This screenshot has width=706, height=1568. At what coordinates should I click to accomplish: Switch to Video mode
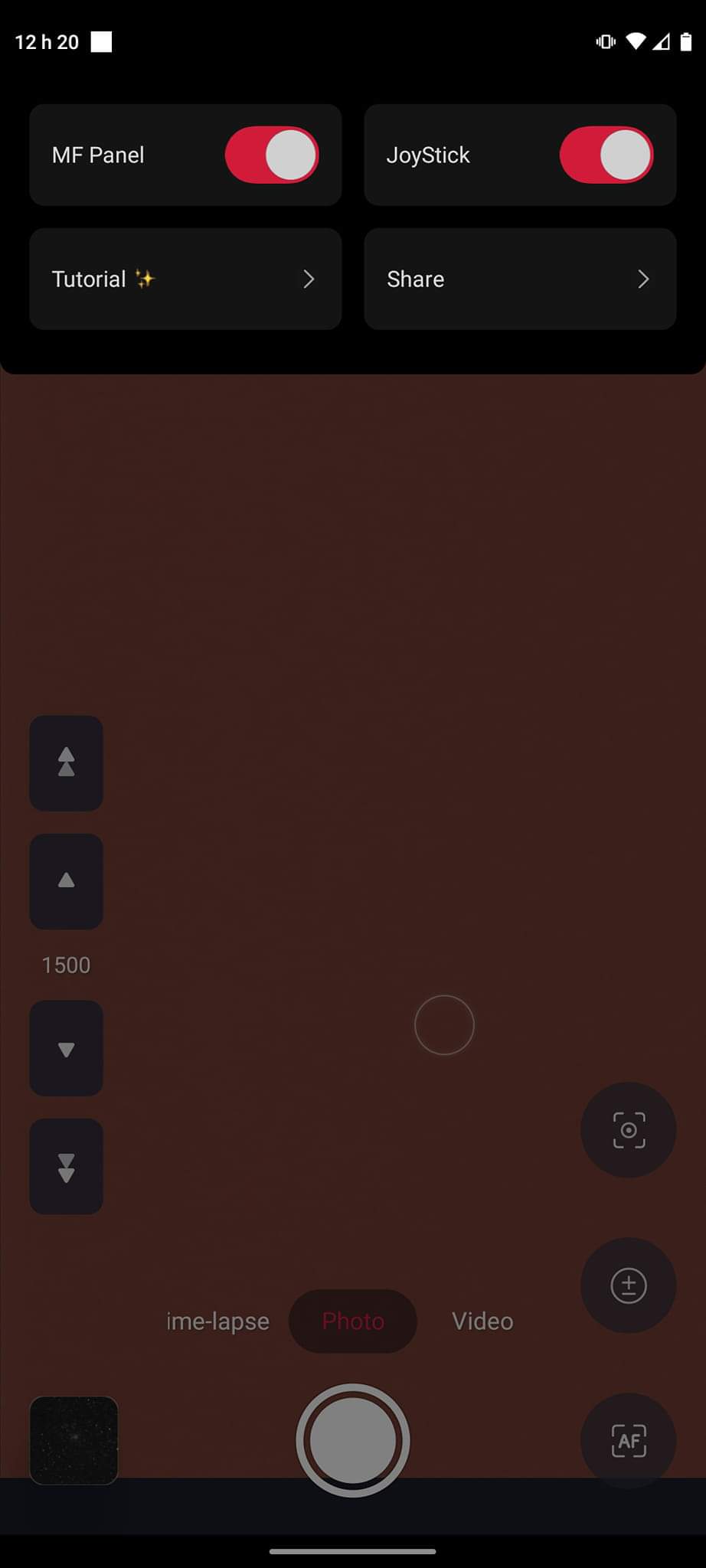pyautogui.click(x=482, y=1321)
